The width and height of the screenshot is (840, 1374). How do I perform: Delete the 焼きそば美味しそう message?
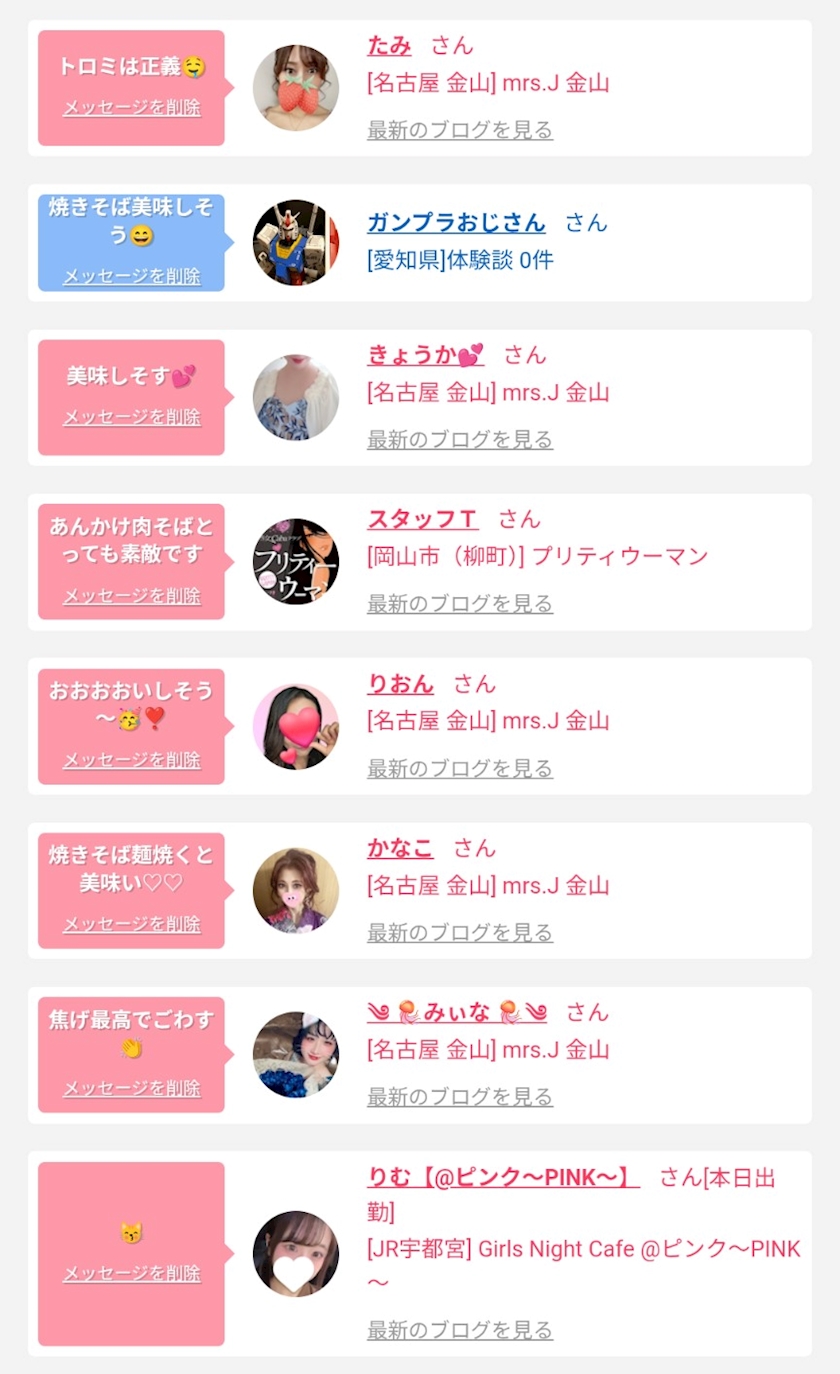point(132,276)
